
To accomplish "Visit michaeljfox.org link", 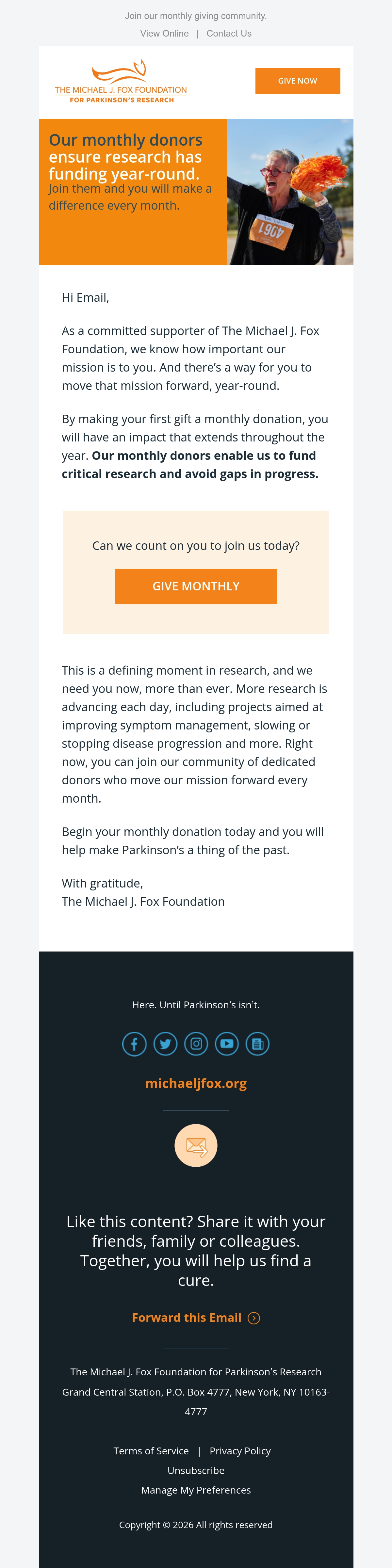I will tap(196, 1083).
